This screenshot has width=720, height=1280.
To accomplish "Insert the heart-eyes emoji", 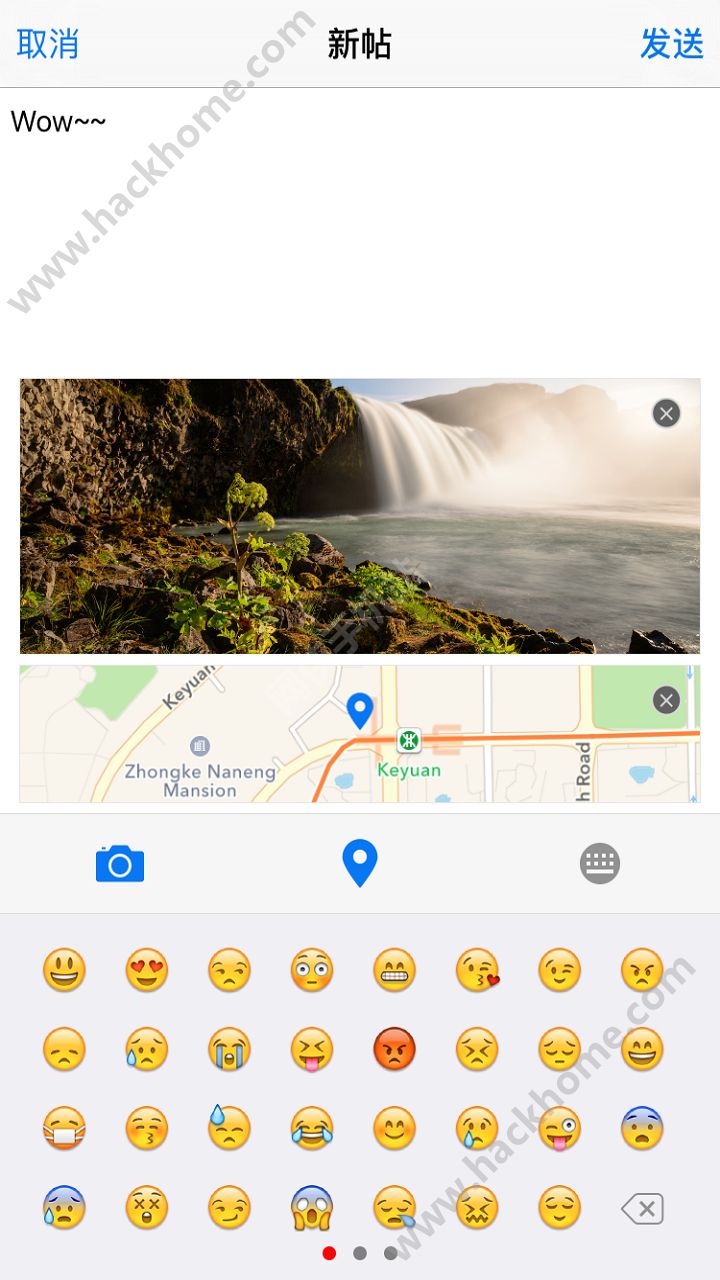I will click(147, 970).
